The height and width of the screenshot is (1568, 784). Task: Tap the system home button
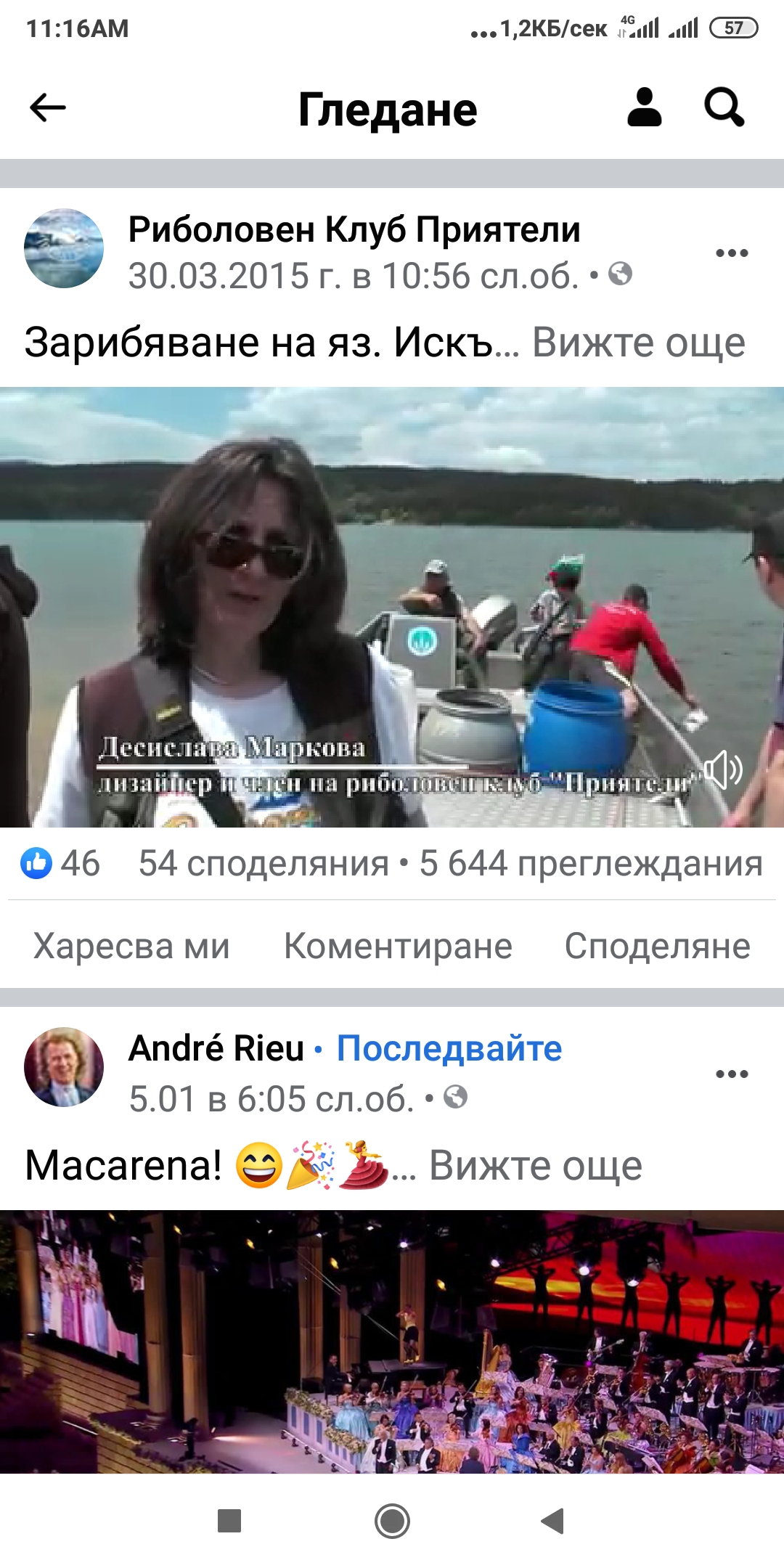coord(392,1521)
